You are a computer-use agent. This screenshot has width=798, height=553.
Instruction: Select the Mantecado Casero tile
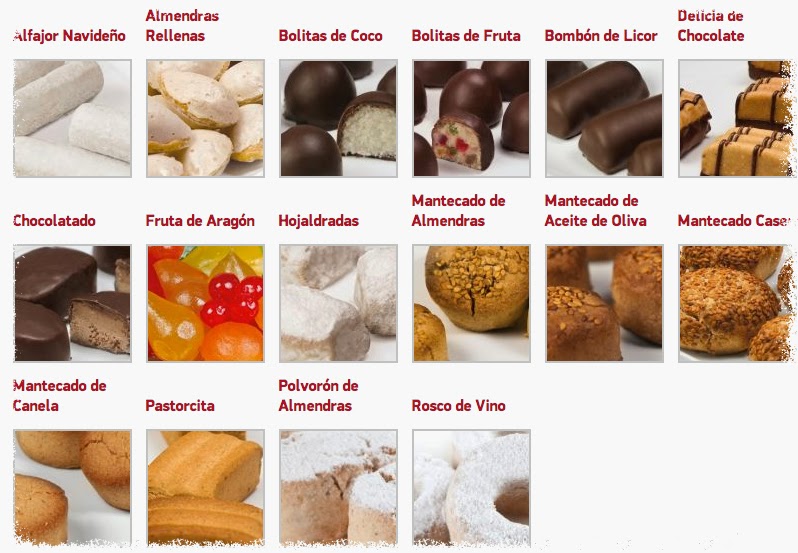pos(737,303)
